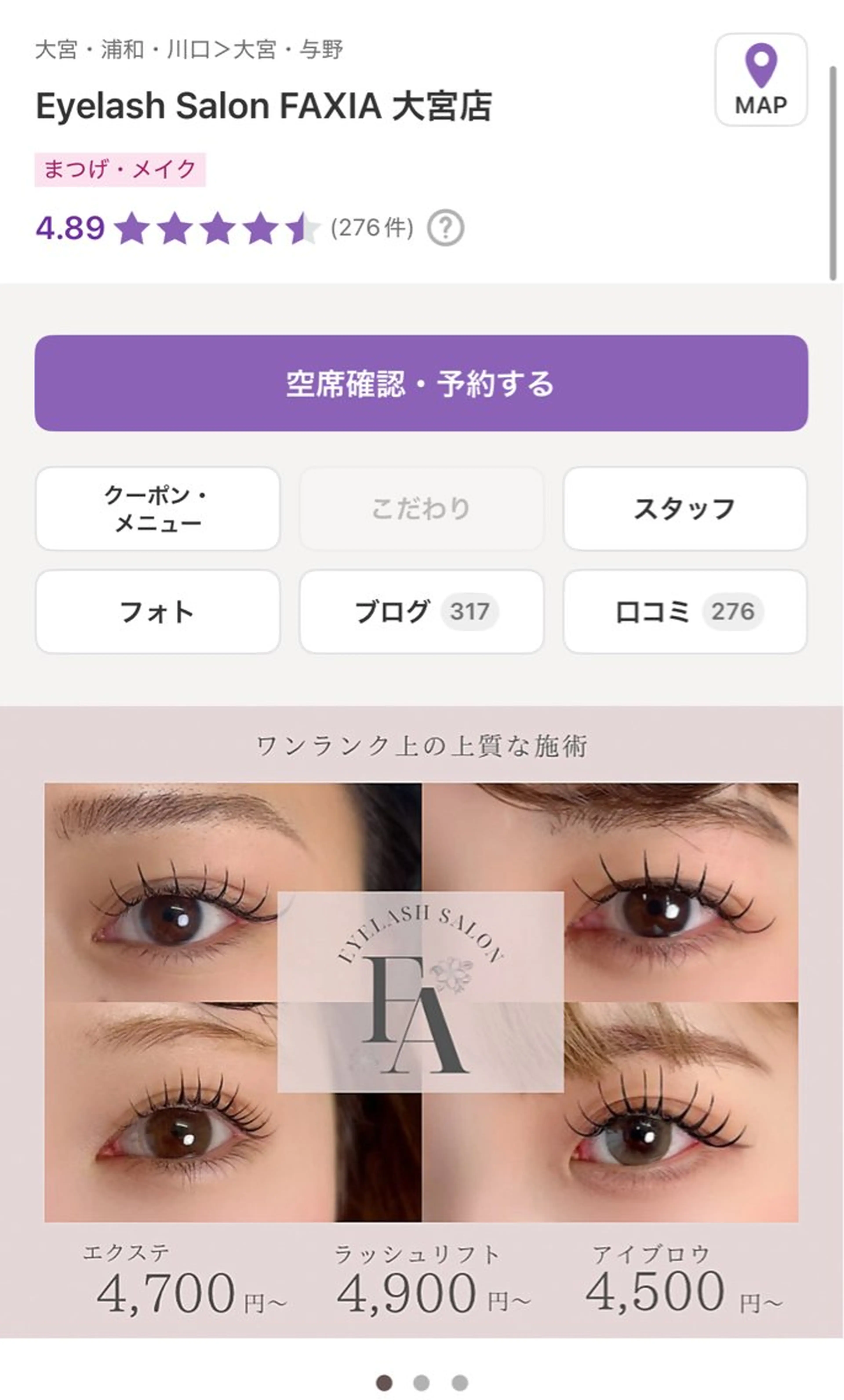Tap the 空席確認・予約する booking button

421,383
